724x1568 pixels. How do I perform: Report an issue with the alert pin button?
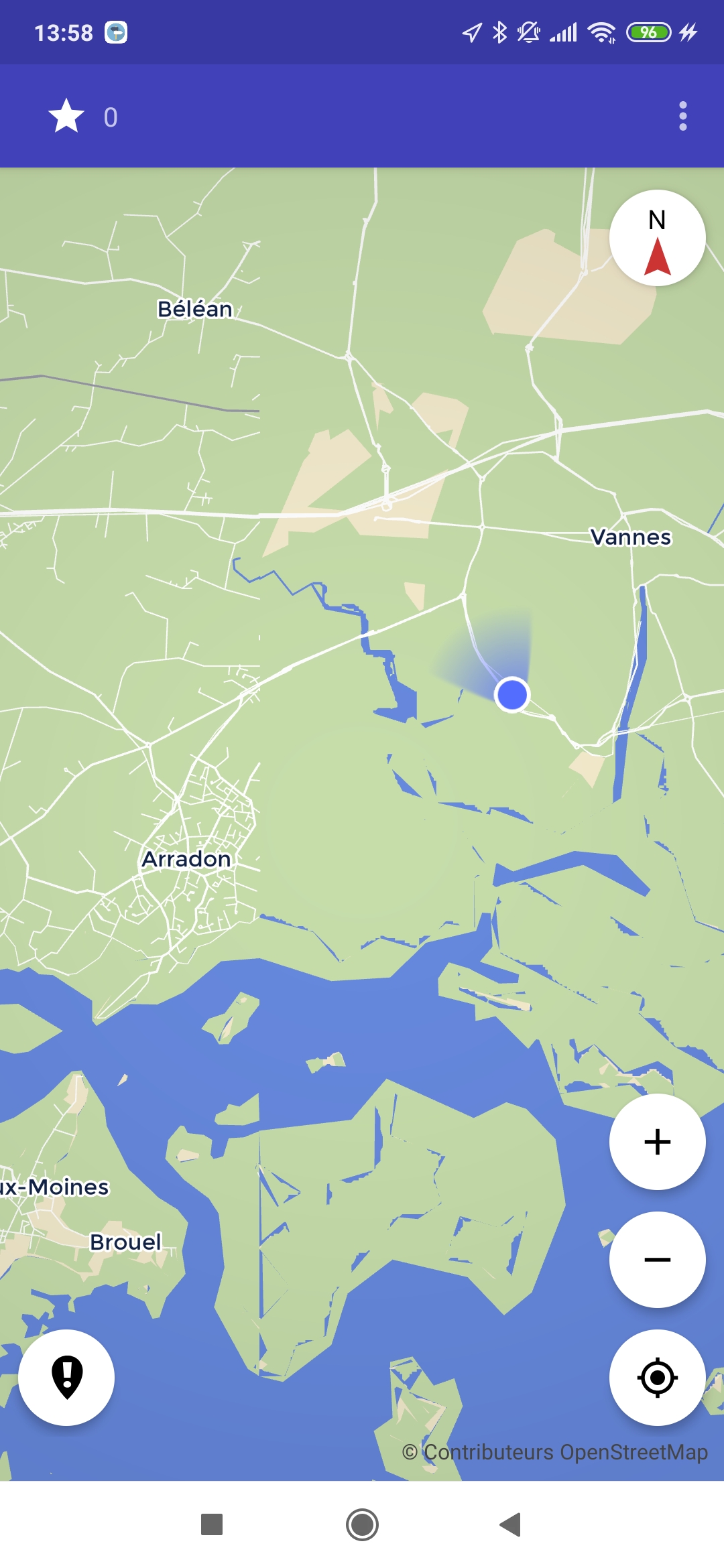point(66,1378)
